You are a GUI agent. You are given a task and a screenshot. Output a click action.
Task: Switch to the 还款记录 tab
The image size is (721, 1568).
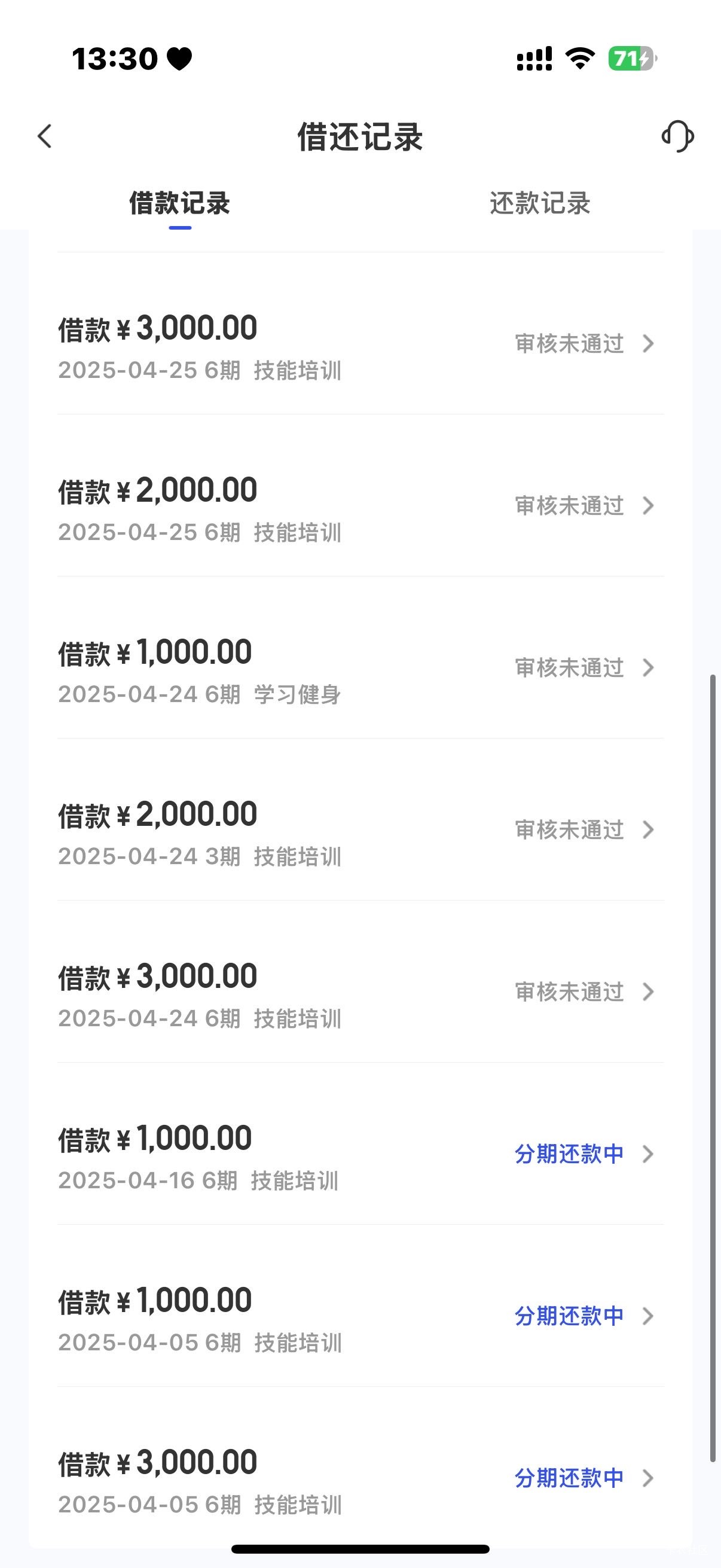tap(540, 203)
